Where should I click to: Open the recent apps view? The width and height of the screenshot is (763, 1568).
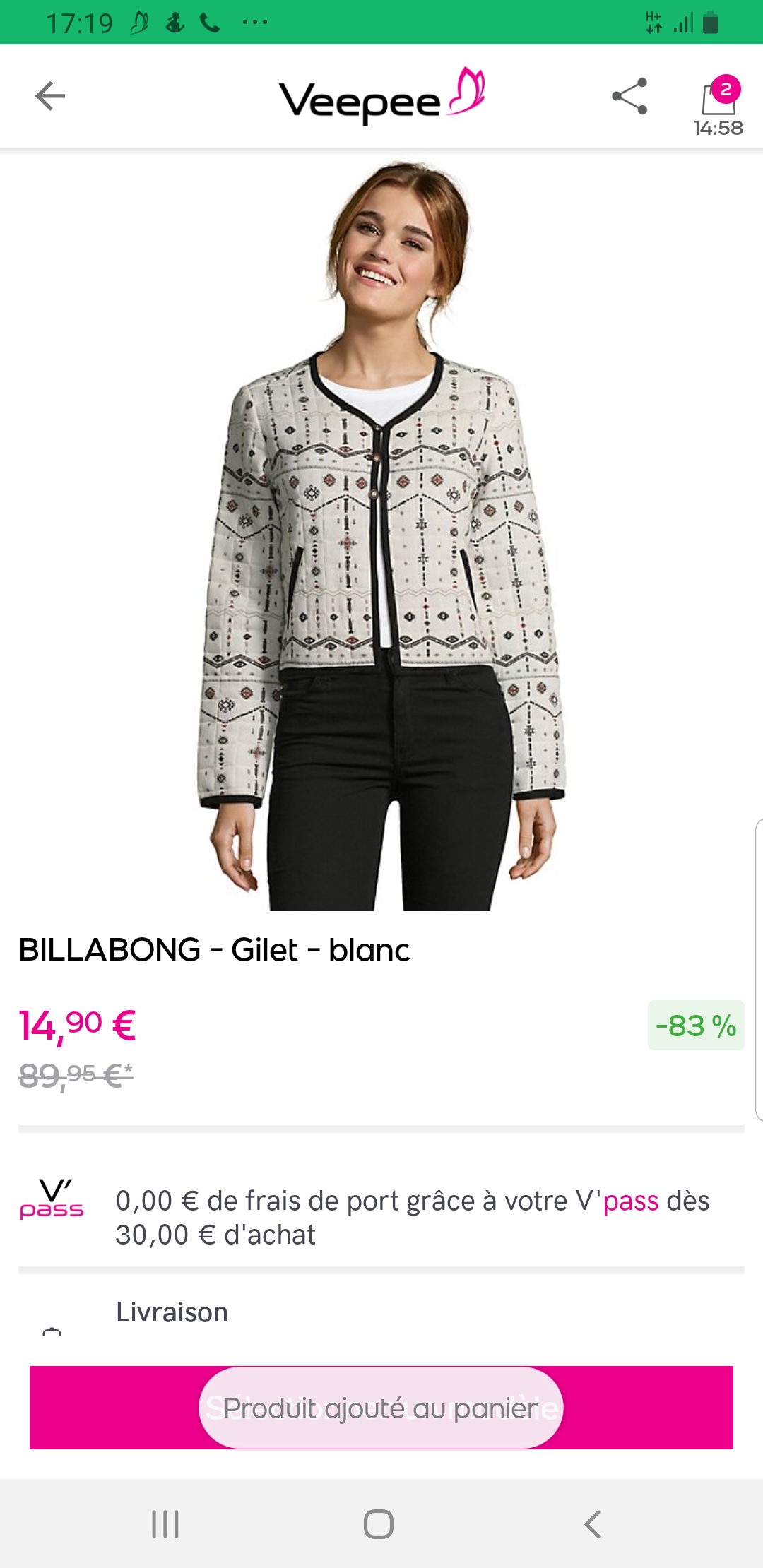click(x=165, y=1524)
